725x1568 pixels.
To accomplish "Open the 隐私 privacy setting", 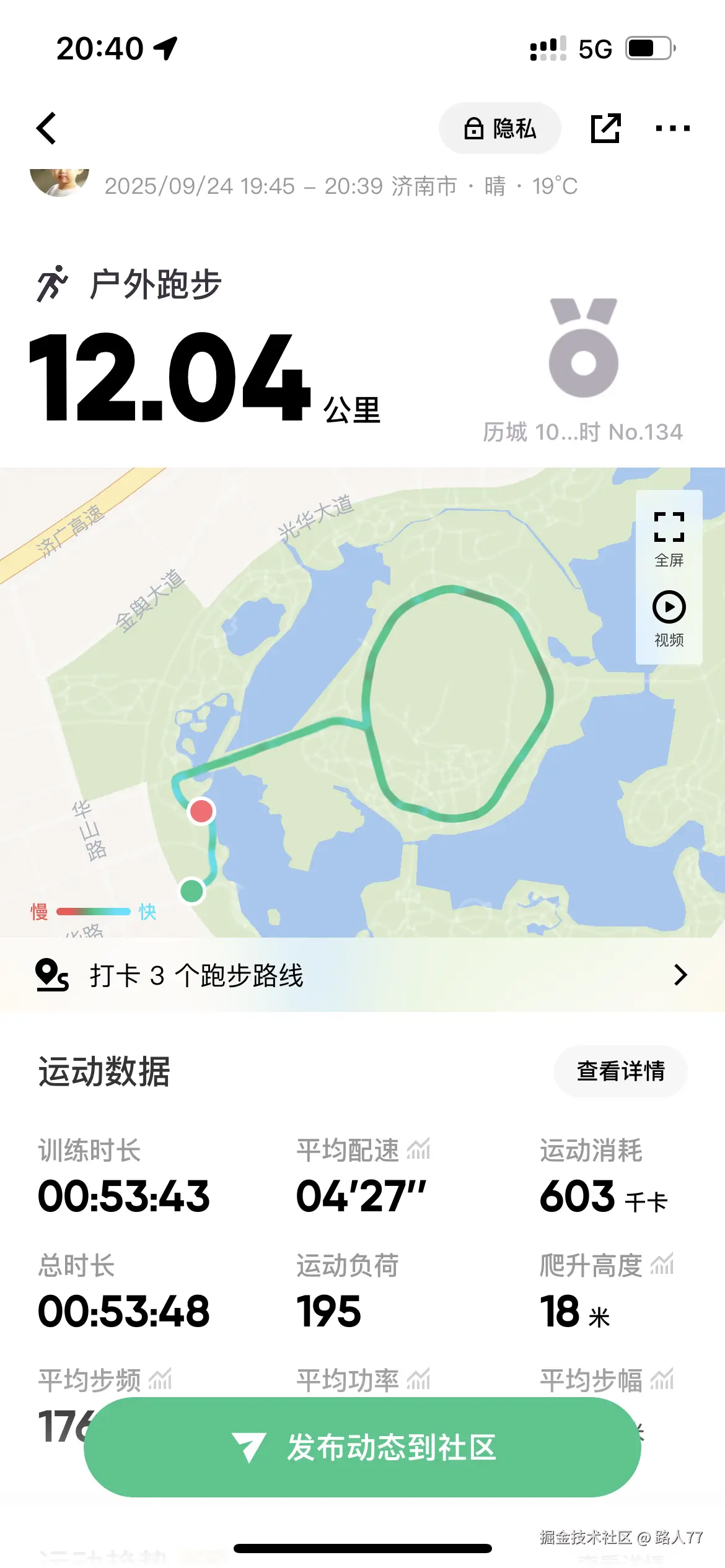I will coord(500,128).
